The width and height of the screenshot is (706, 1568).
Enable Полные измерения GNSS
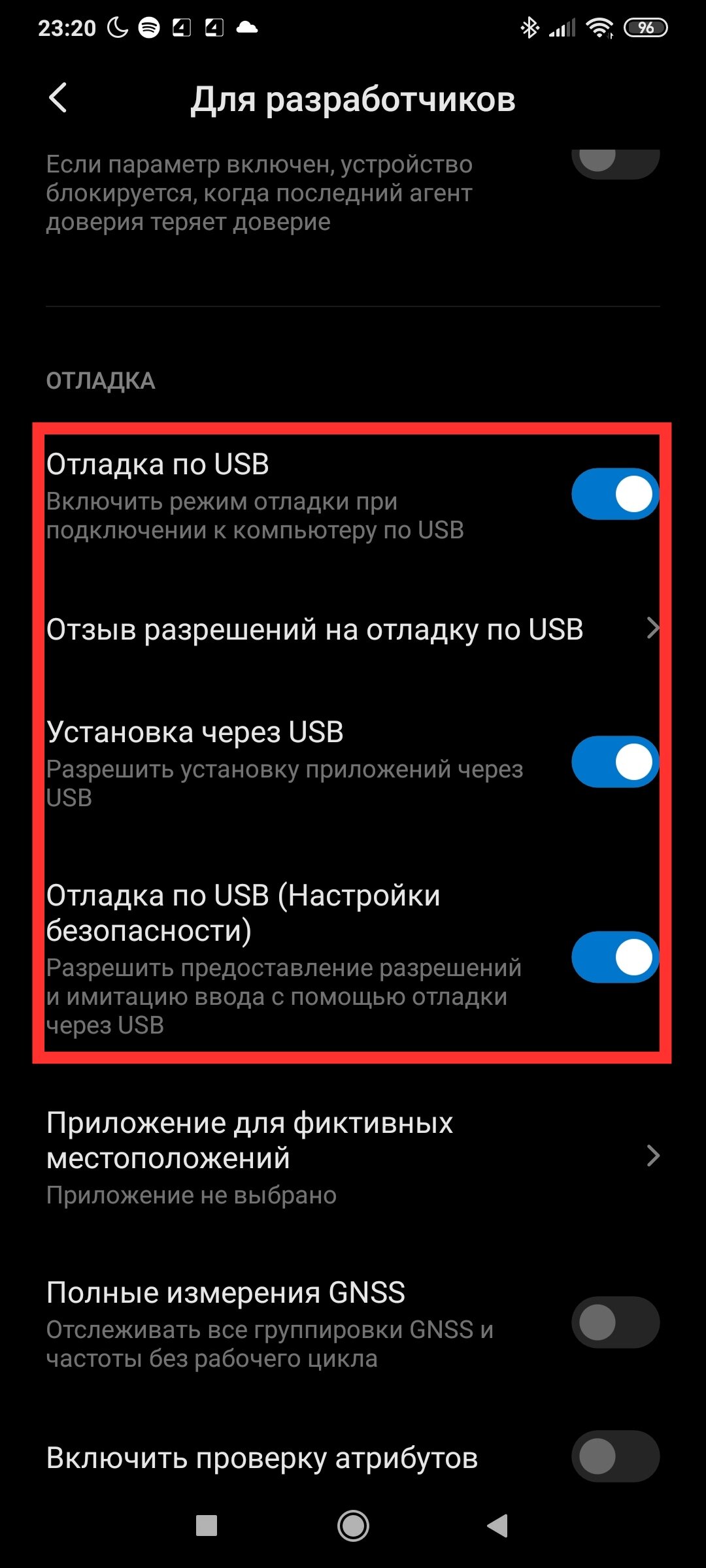(615, 1322)
